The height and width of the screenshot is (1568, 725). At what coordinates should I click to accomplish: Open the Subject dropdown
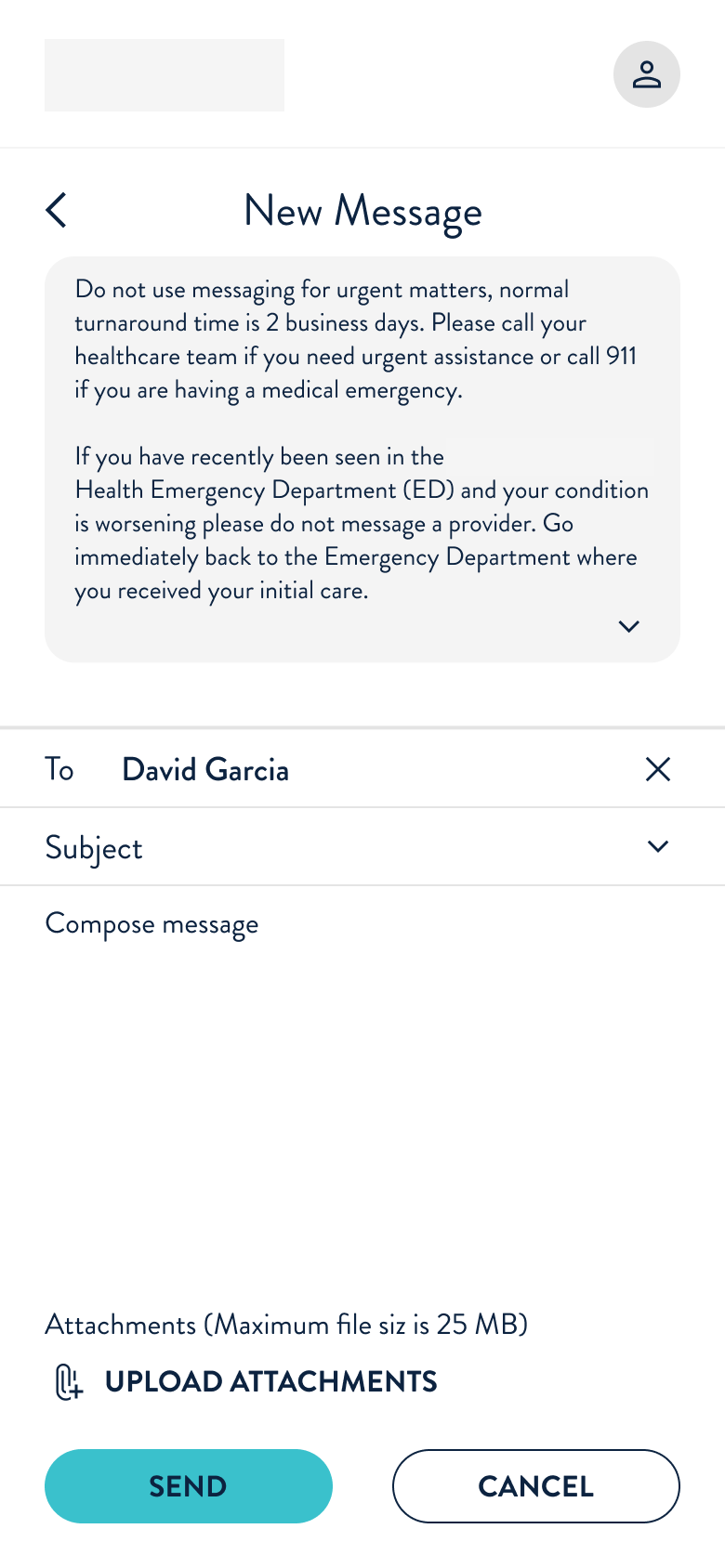[x=362, y=847]
